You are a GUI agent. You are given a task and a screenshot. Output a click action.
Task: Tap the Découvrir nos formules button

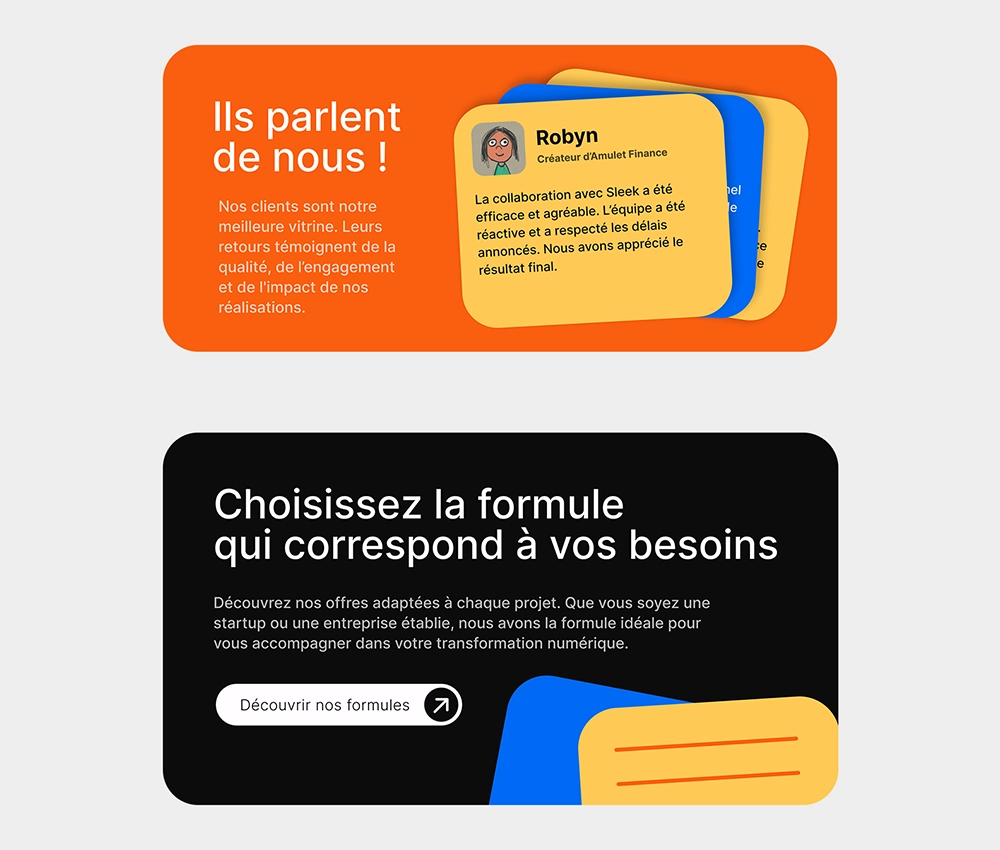[x=338, y=705]
